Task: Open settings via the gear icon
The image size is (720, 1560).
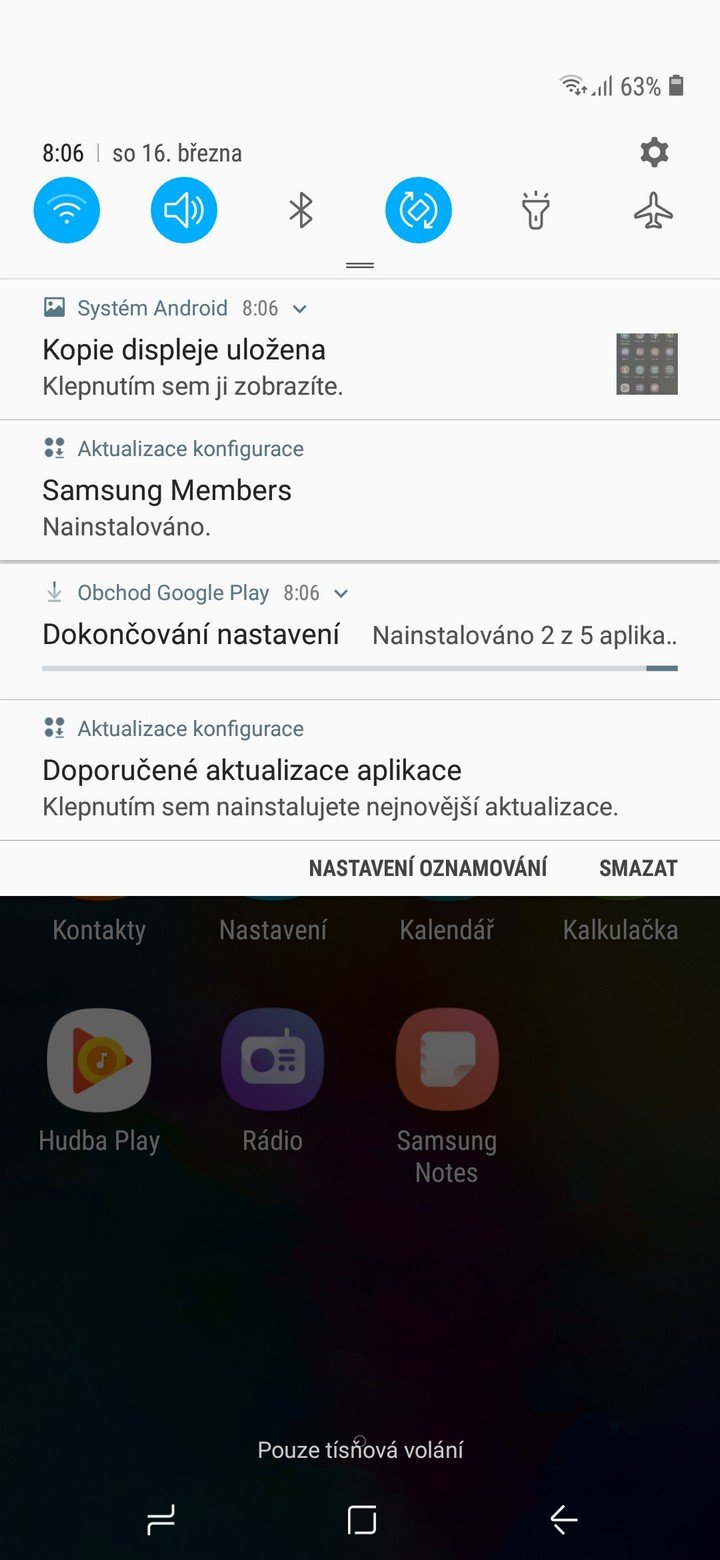Action: [x=654, y=153]
